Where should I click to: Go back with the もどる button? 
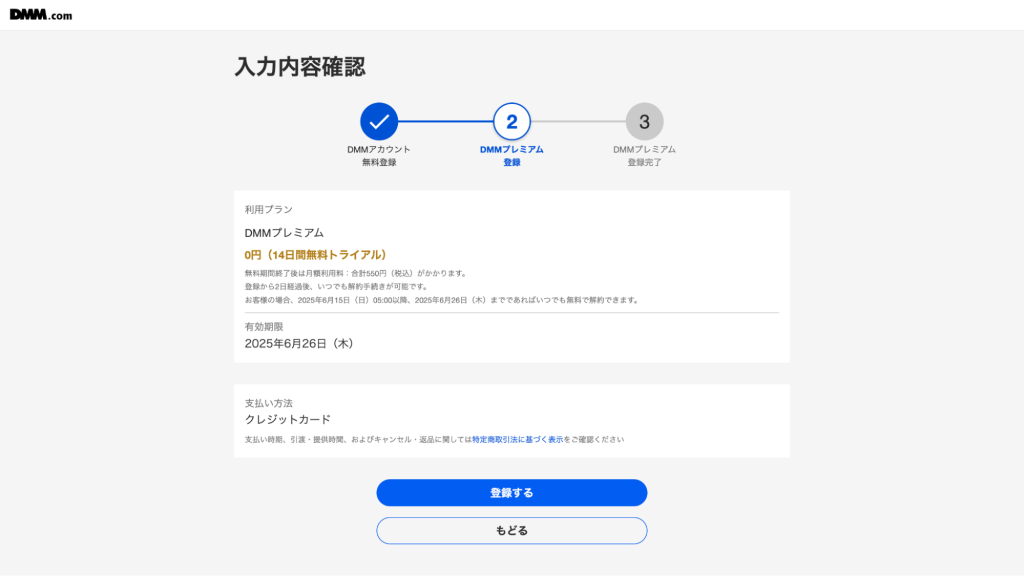[x=511, y=531]
